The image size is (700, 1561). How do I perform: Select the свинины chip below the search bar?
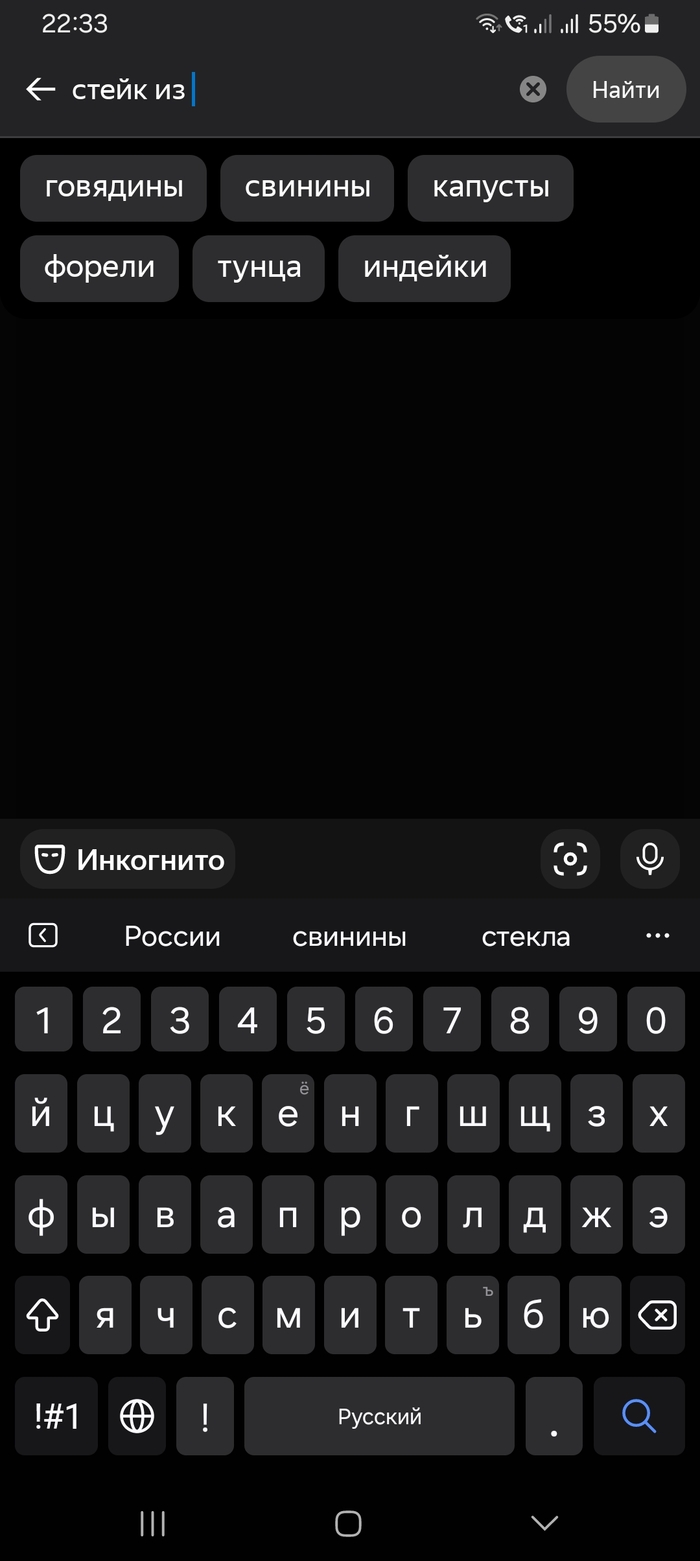point(307,187)
